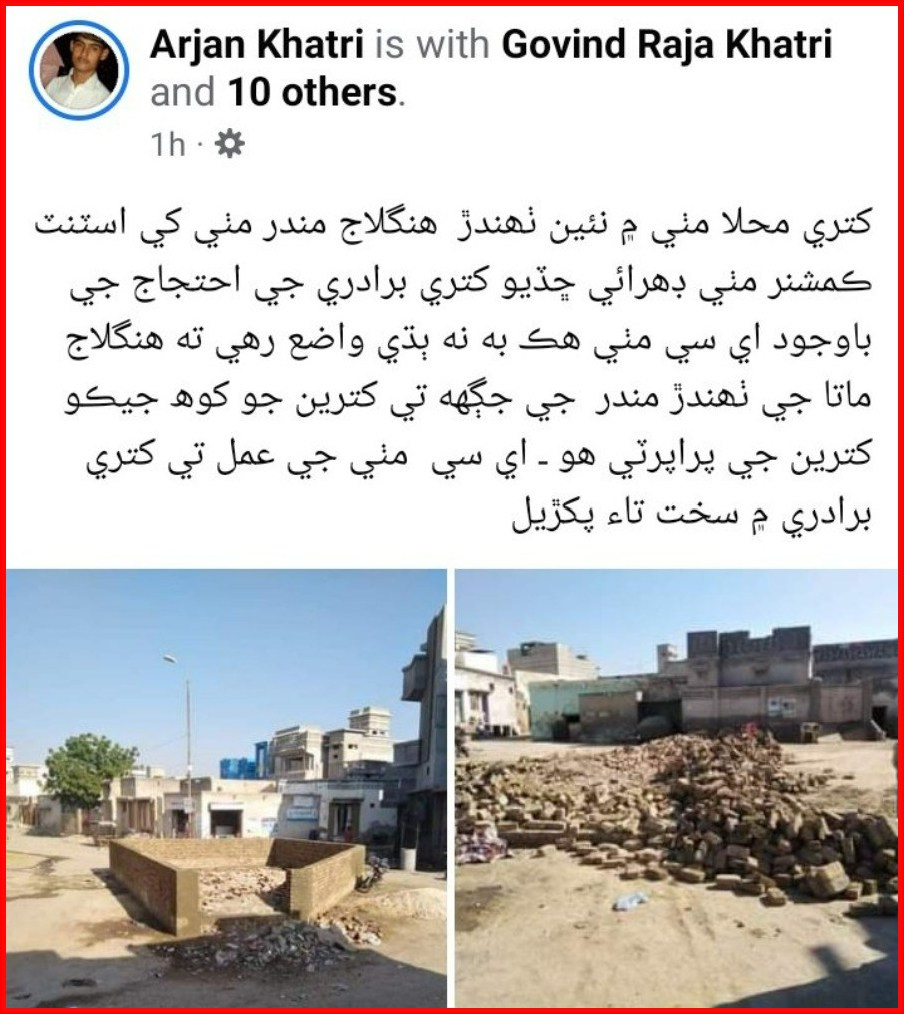Image resolution: width=904 pixels, height=1014 pixels.
Task: Open Govind Raja Khatri's profile
Action: coord(666,44)
